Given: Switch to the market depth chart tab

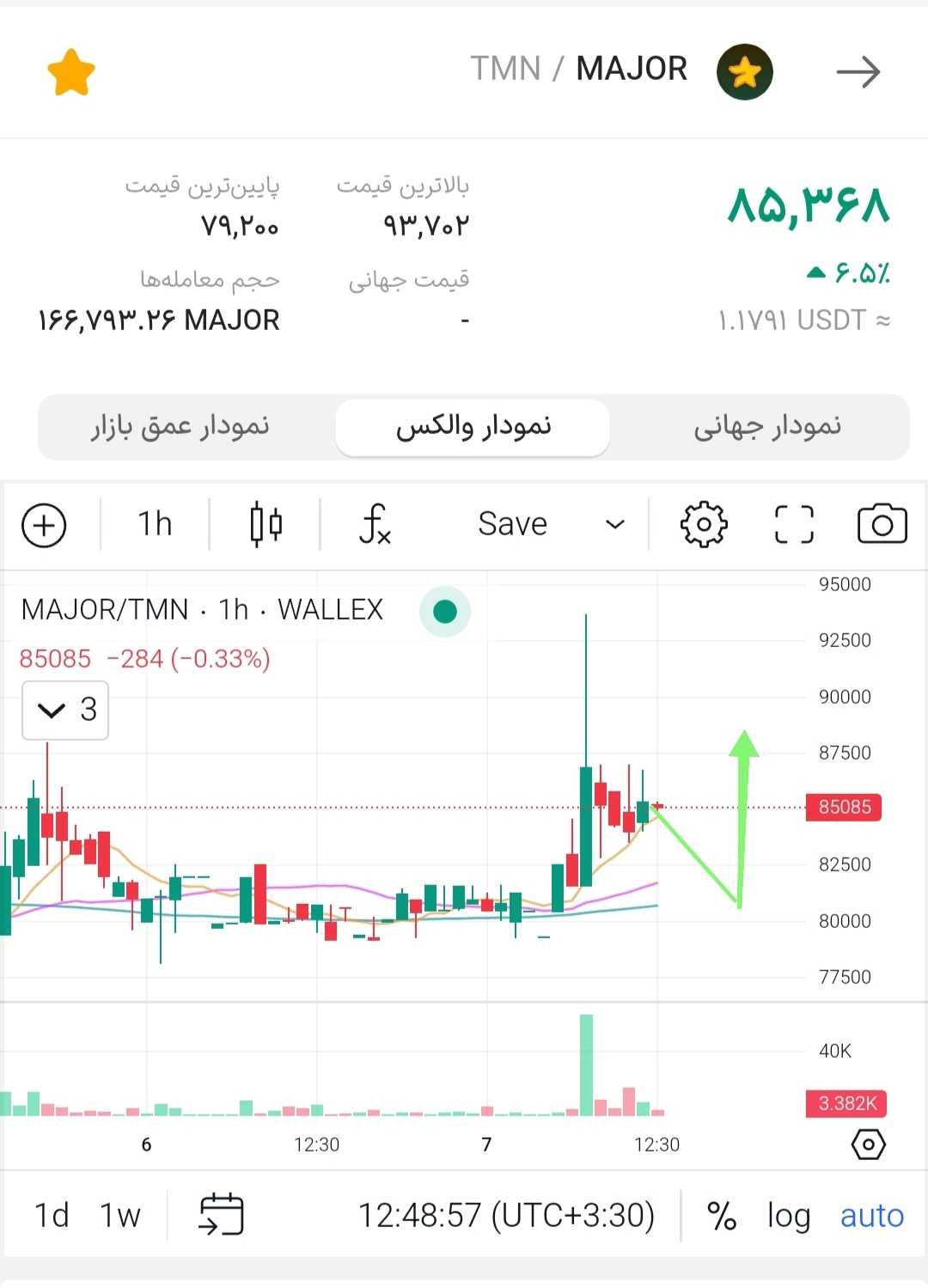Looking at the screenshot, I should click(x=180, y=427).
